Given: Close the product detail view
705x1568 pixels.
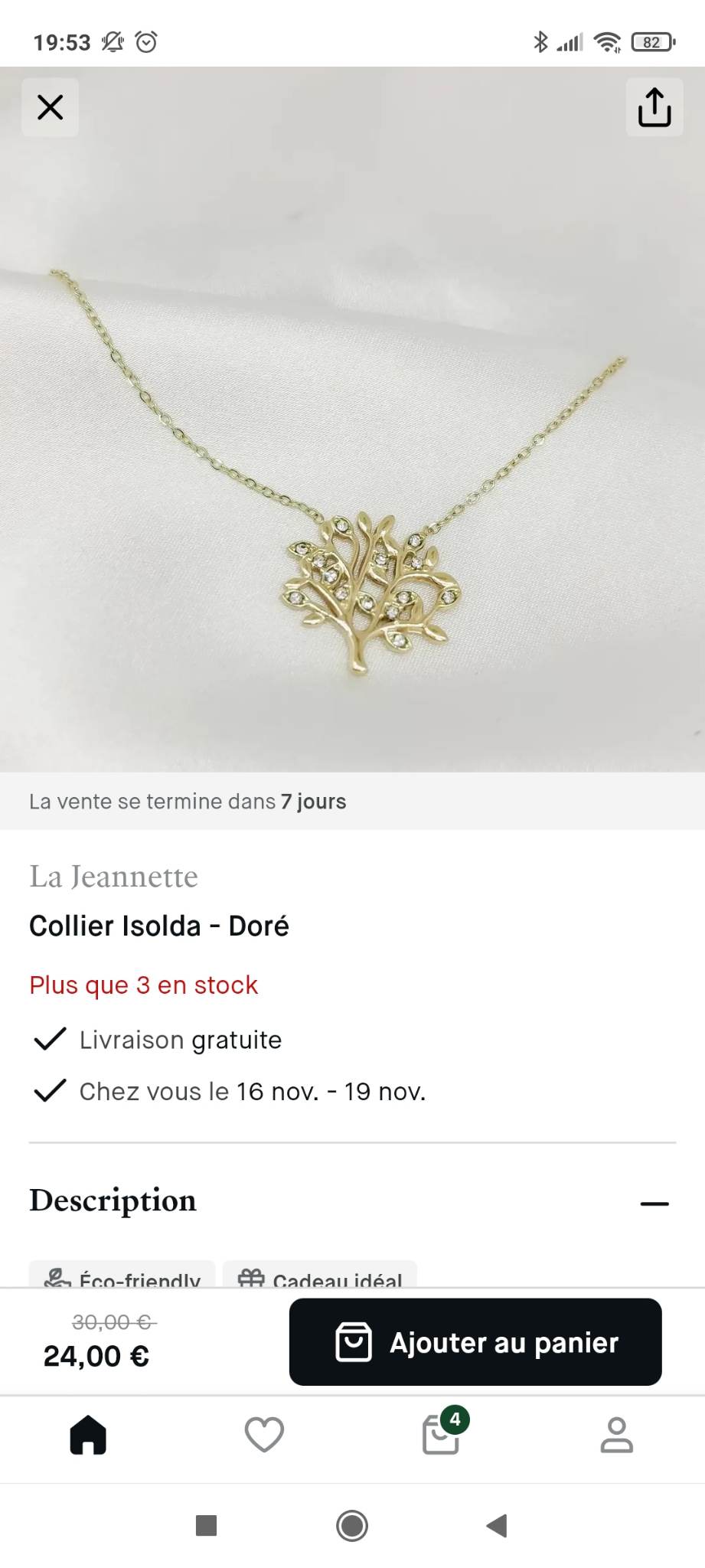Looking at the screenshot, I should 51,107.
